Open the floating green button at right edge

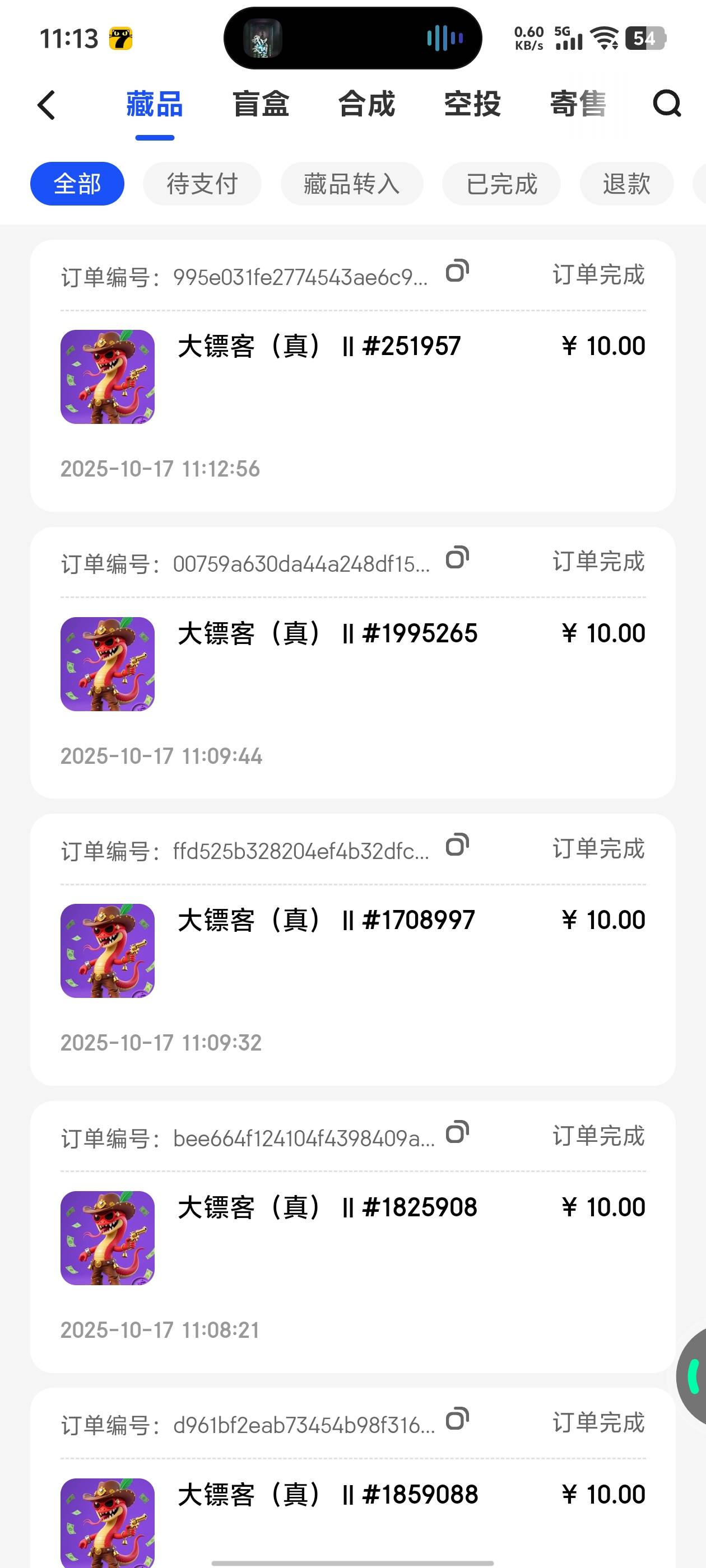tap(693, 1377)
